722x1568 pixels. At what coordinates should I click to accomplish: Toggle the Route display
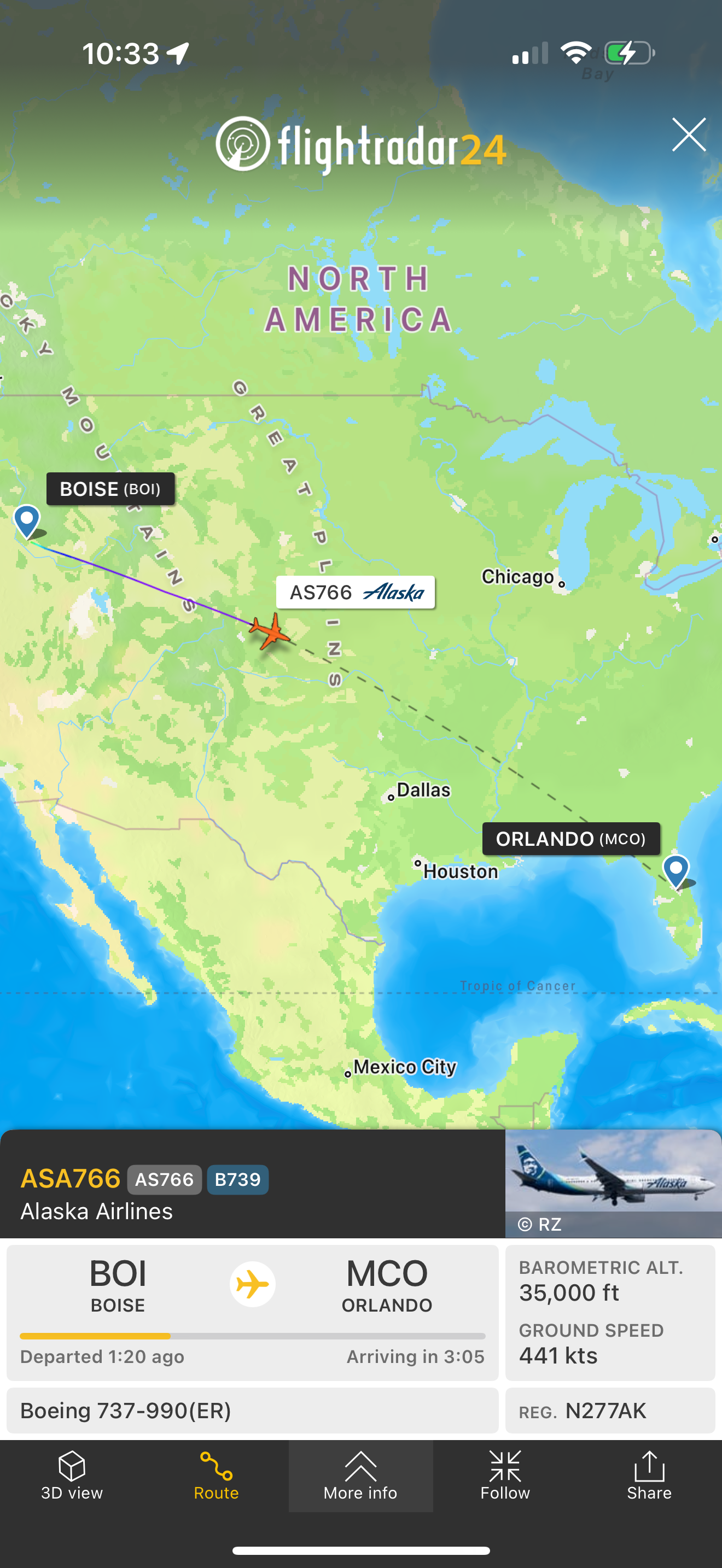pyautogui.click(x=216, y=1476)
